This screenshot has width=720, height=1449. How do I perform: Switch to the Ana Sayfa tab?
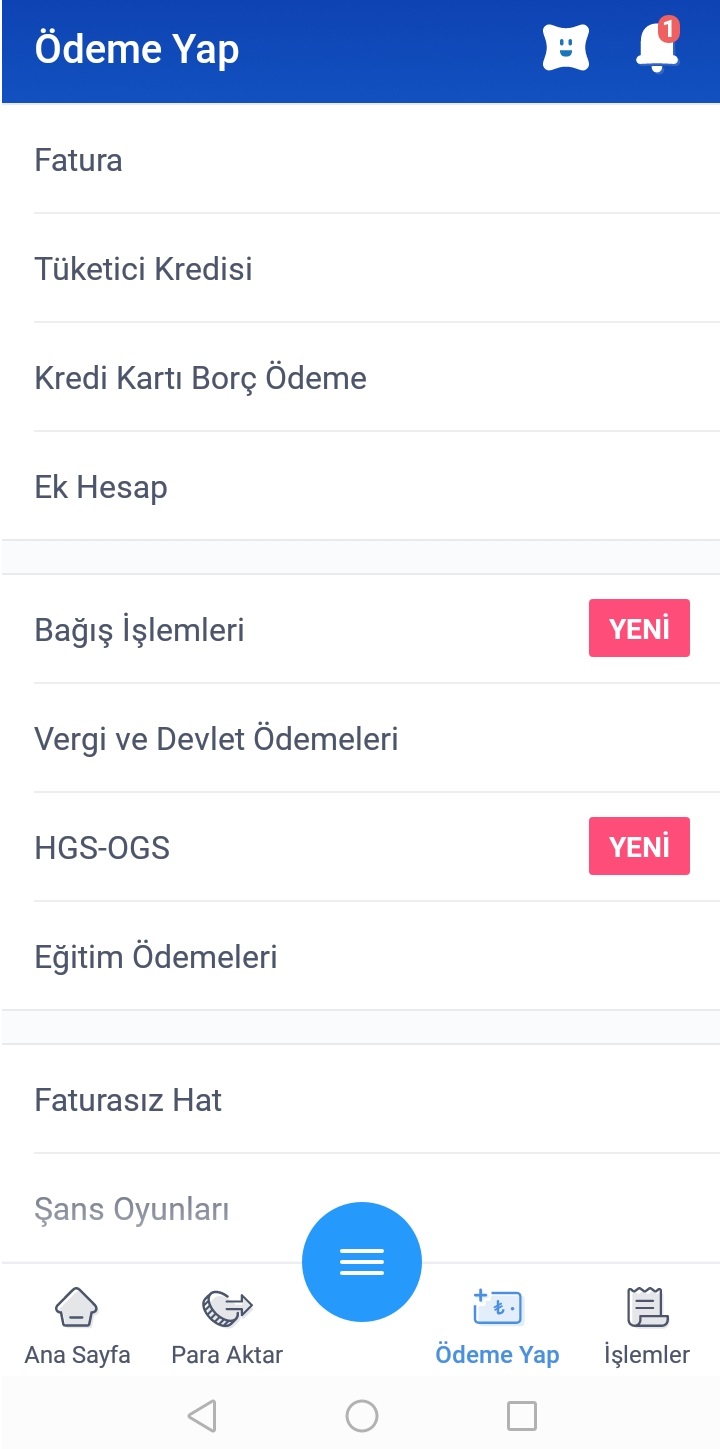click(77, 1326)
